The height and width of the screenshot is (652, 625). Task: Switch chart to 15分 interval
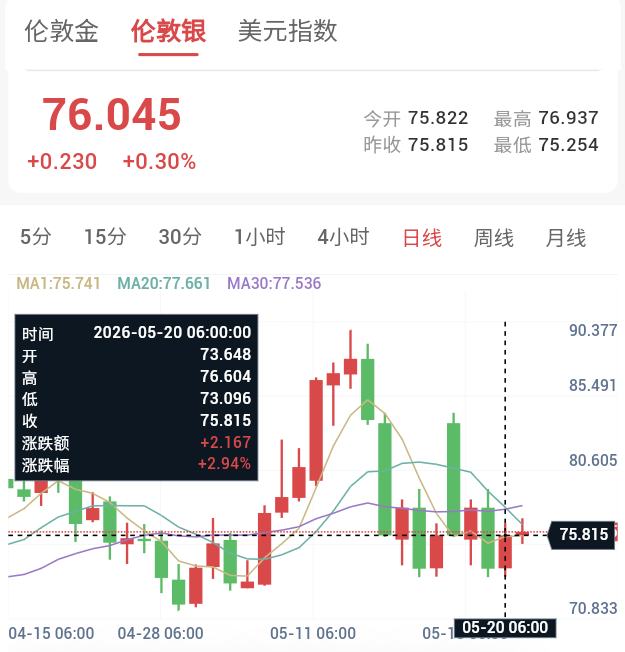click(105, 237)
